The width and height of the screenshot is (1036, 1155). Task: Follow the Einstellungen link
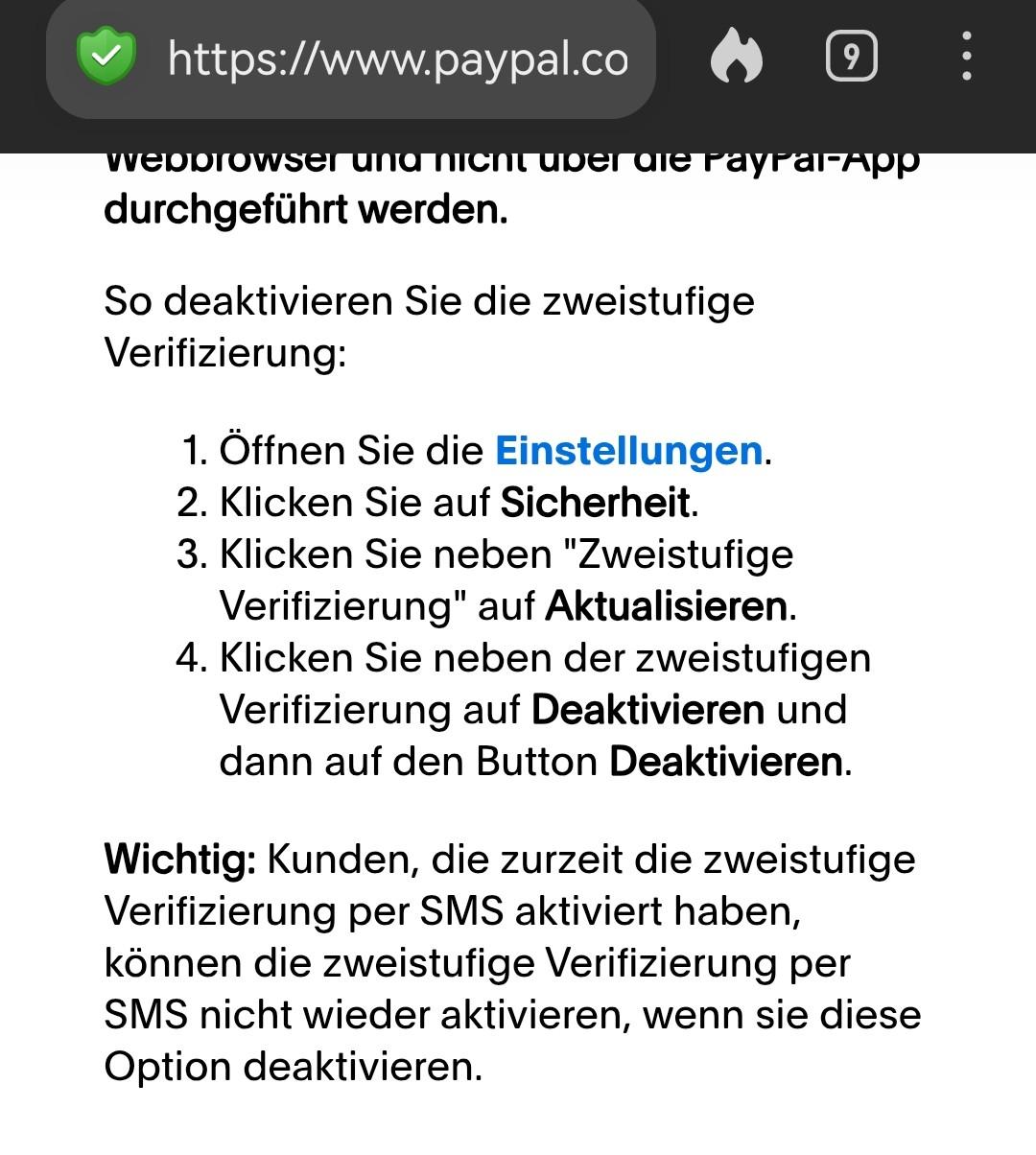click(x=628, y=451)
